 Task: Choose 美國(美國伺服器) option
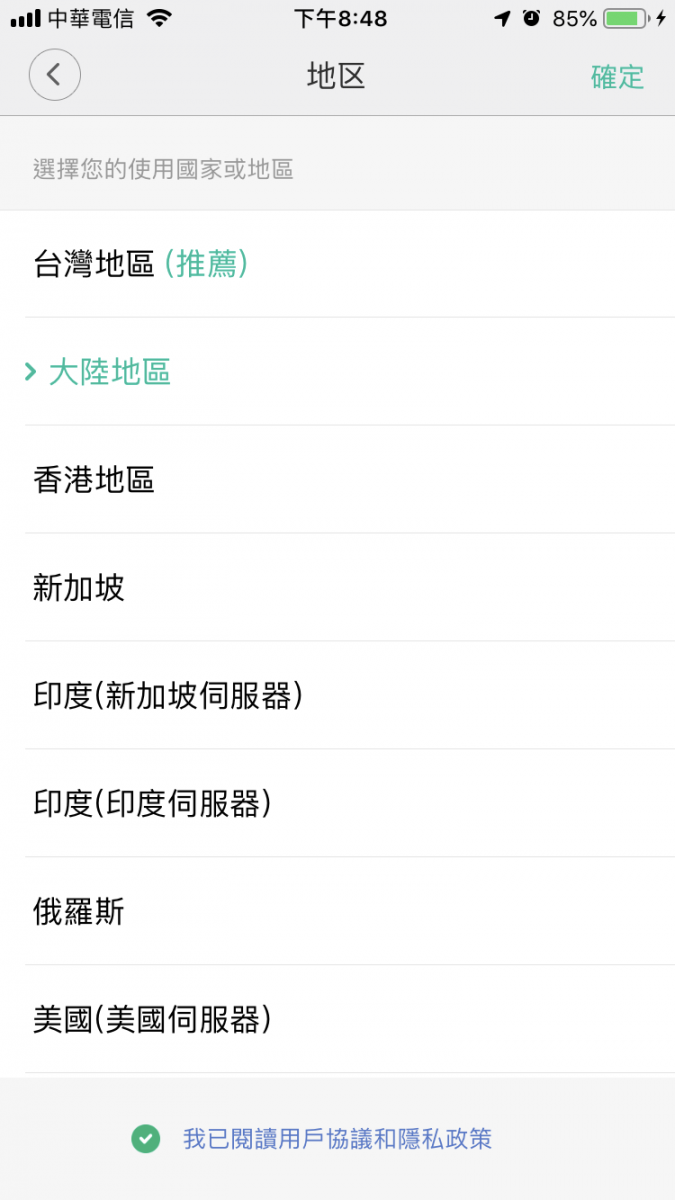point(153,1020)
